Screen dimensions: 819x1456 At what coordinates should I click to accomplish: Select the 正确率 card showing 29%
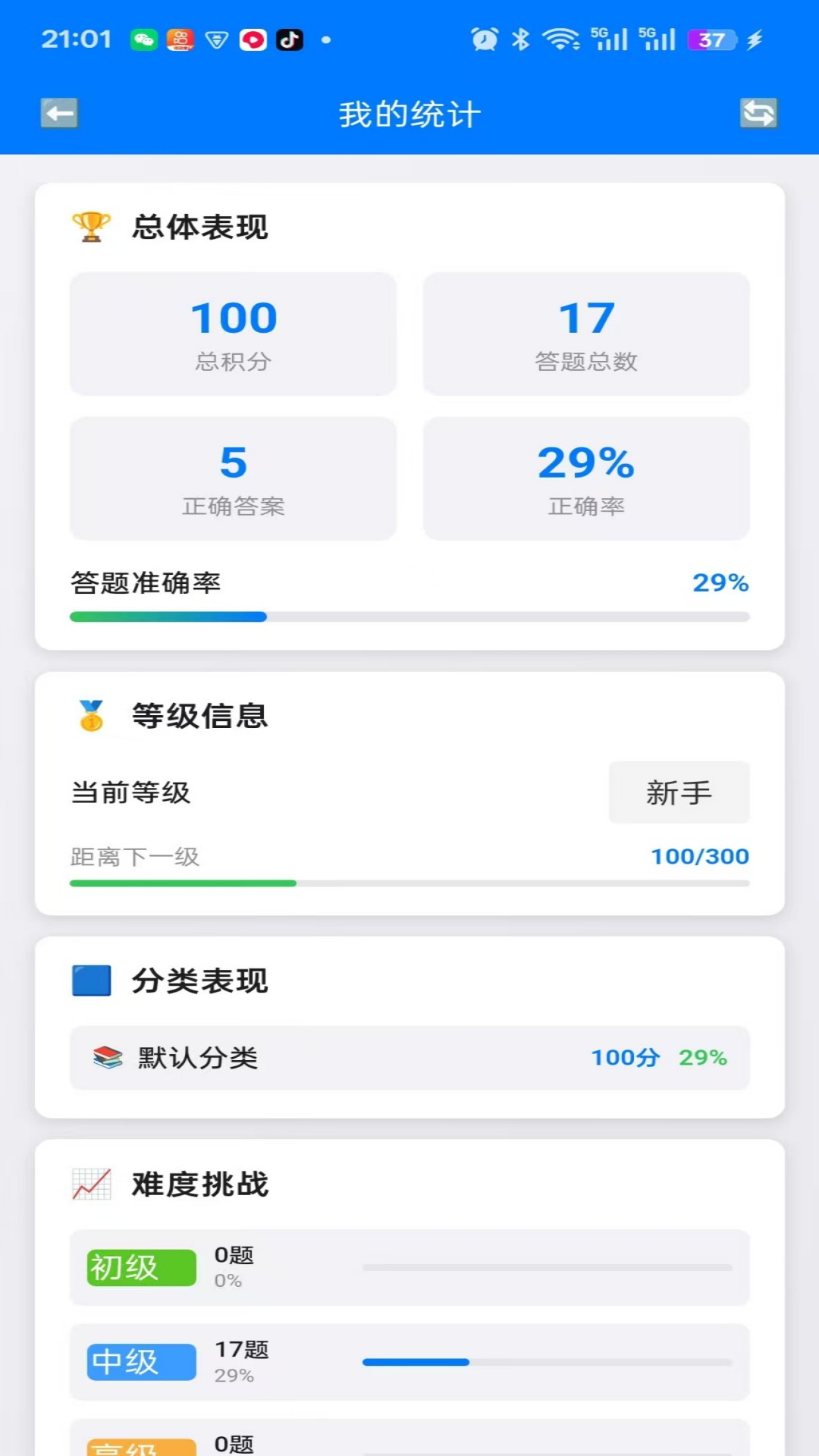pos(586,479)
